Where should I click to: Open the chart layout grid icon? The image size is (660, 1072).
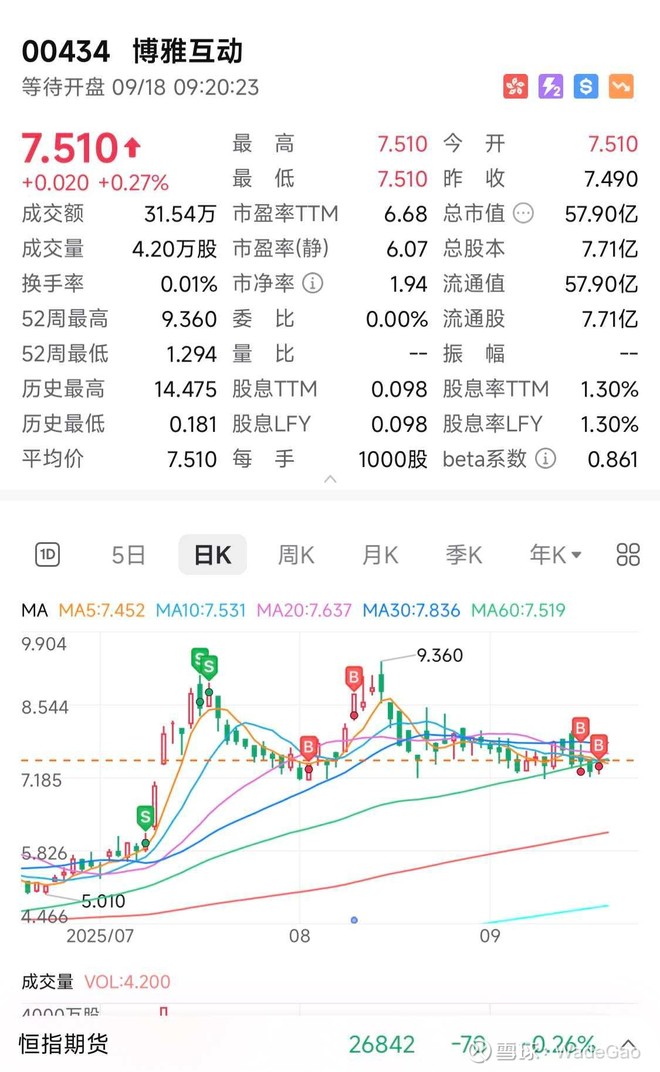tap(628, 555)
